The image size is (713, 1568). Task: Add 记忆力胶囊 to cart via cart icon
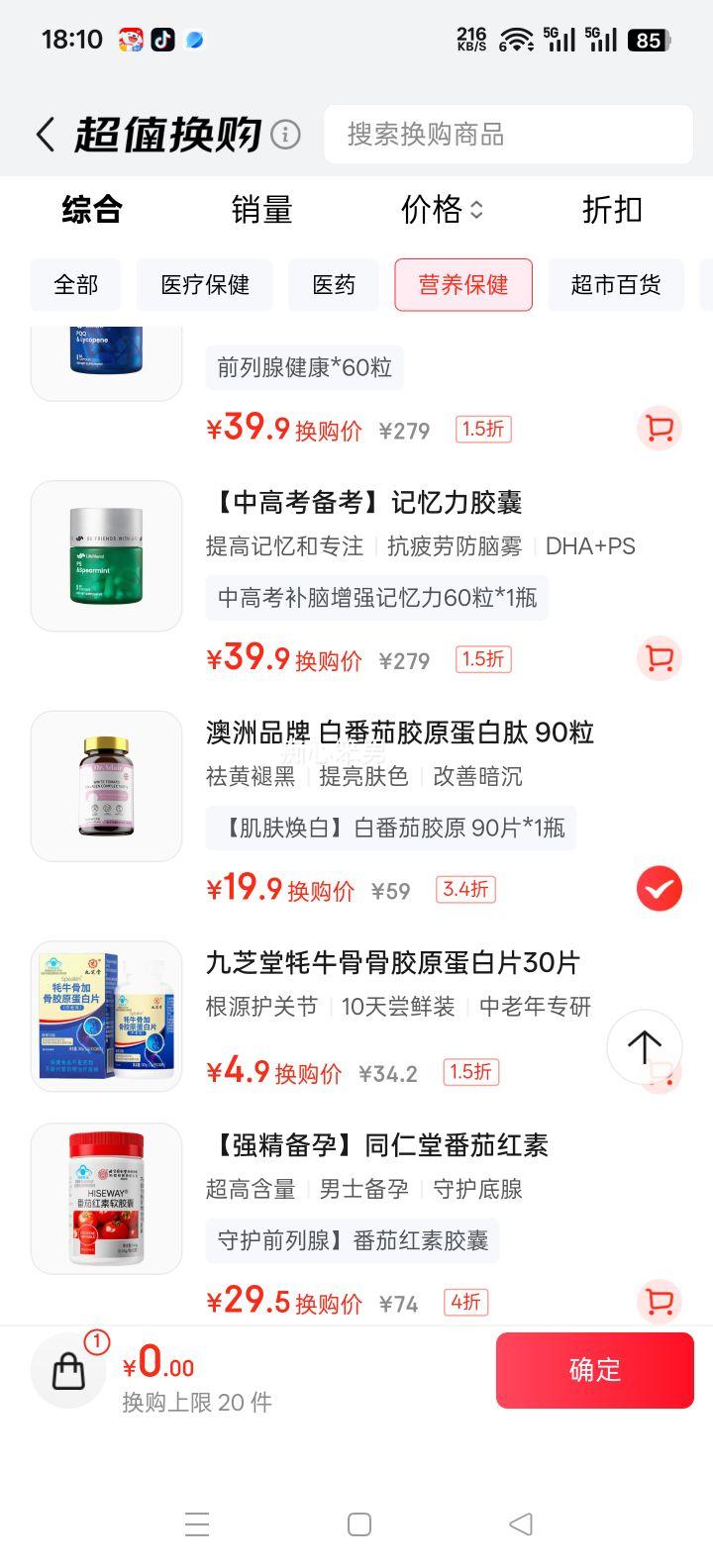657,659
